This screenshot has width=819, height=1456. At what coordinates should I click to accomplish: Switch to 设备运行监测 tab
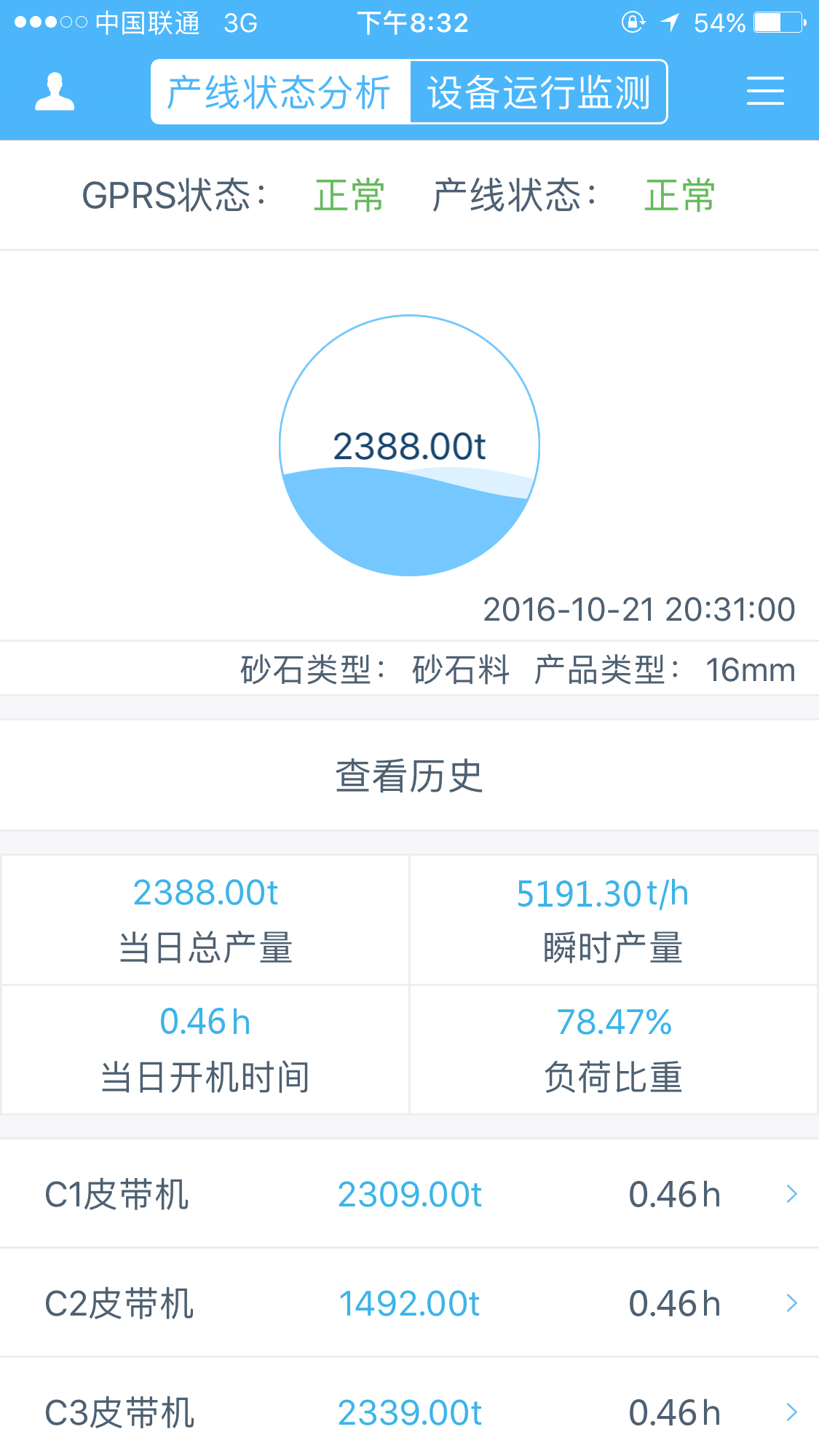pos(539,92)
